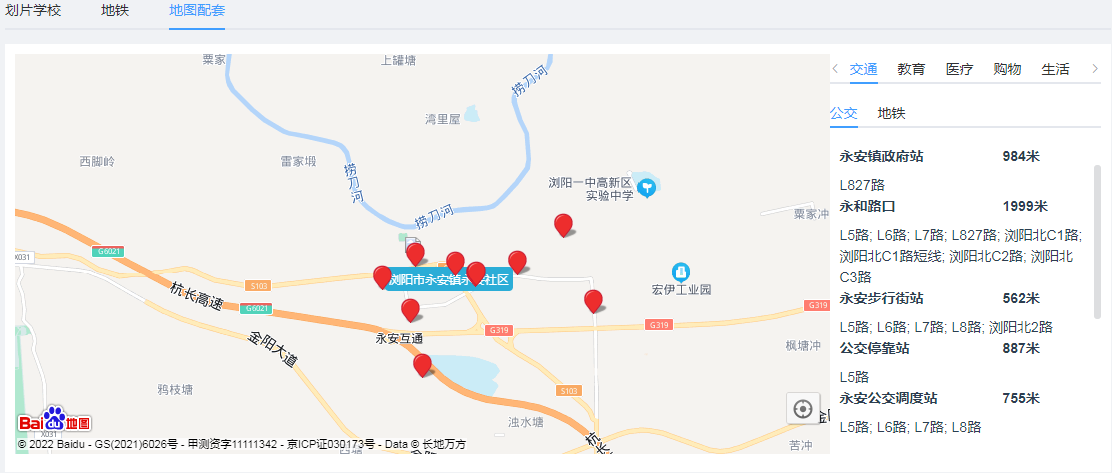Viewport: 1112px width, 473px height.
Task: Tap the red marker near 永安互通 label
Action: [410, 309]
